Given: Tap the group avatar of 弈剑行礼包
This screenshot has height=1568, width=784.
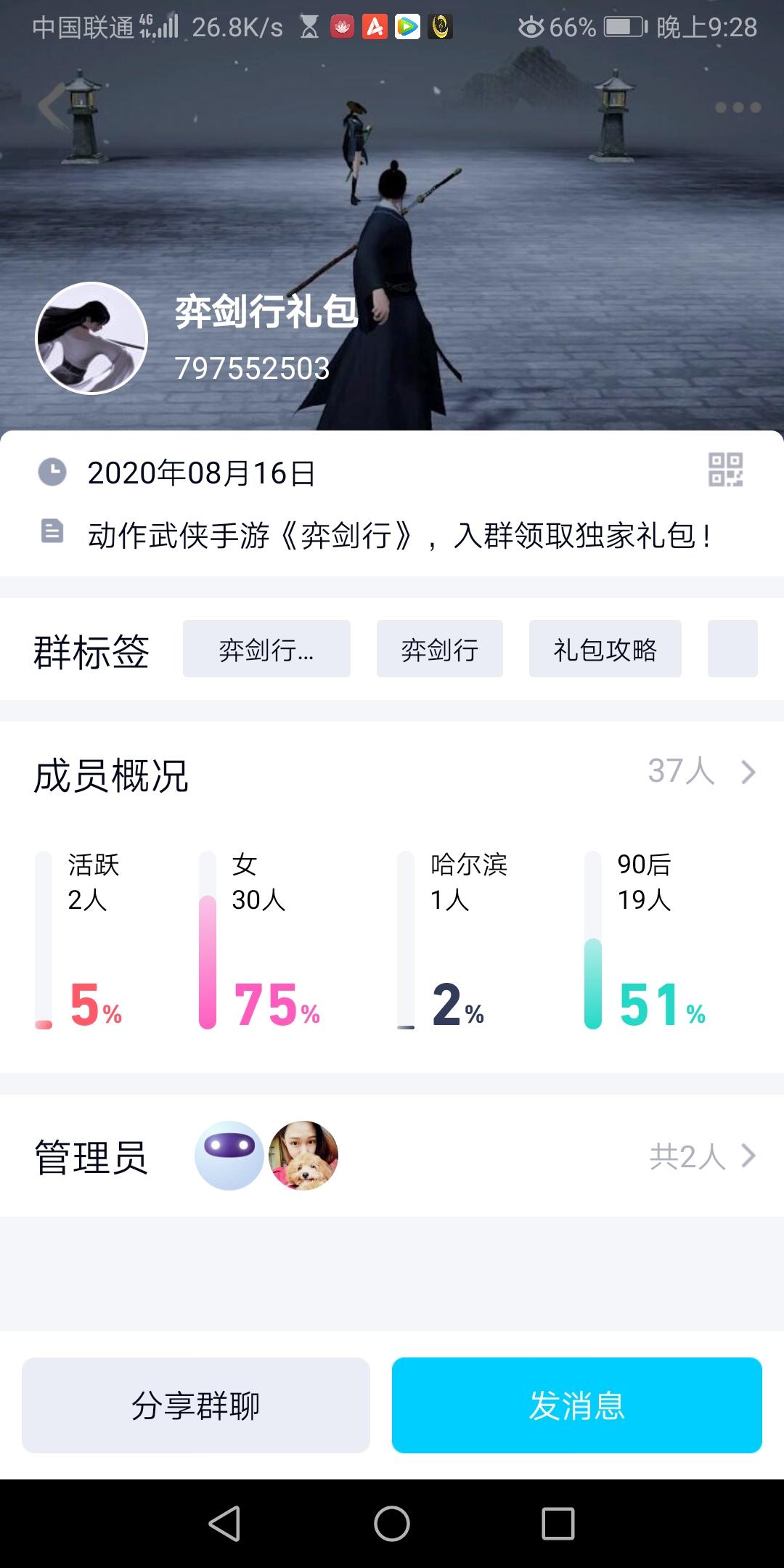Looking at the screenshot, I should coord(91,338).
